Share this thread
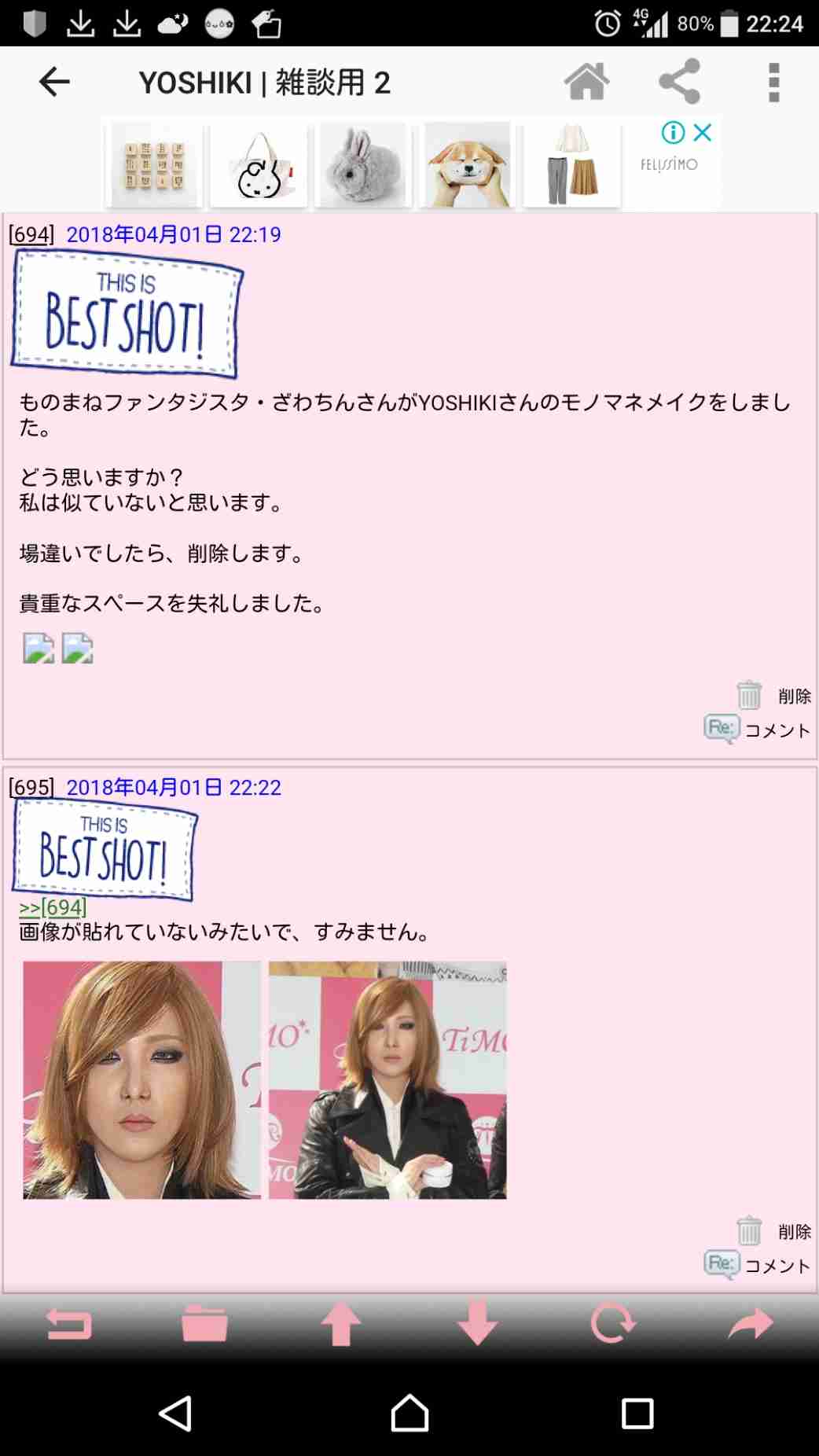 [680, 82]
